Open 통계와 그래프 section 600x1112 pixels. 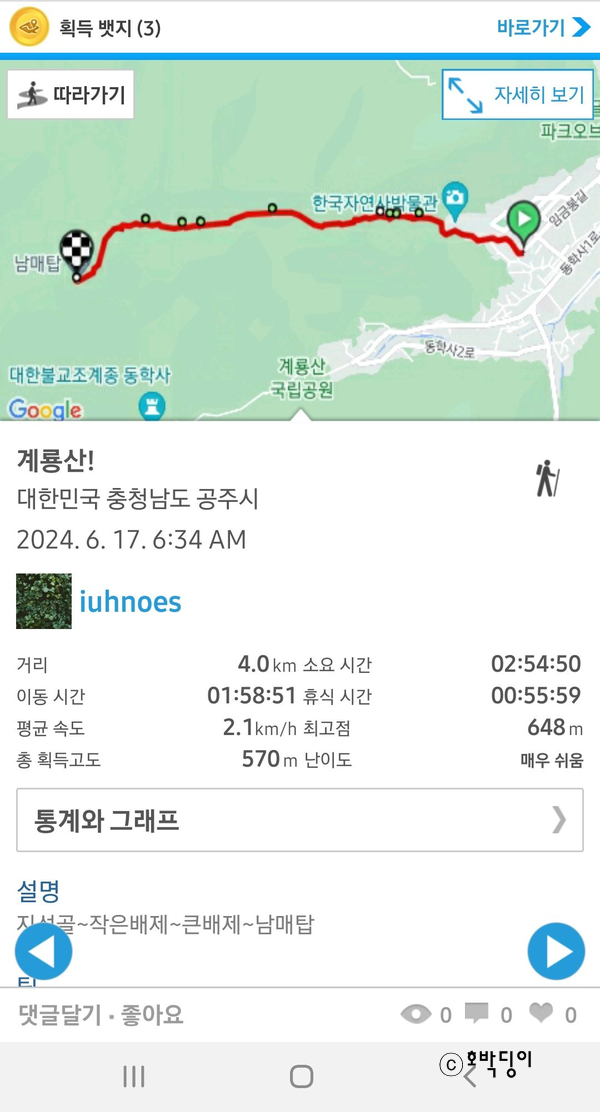pos(299,820)
